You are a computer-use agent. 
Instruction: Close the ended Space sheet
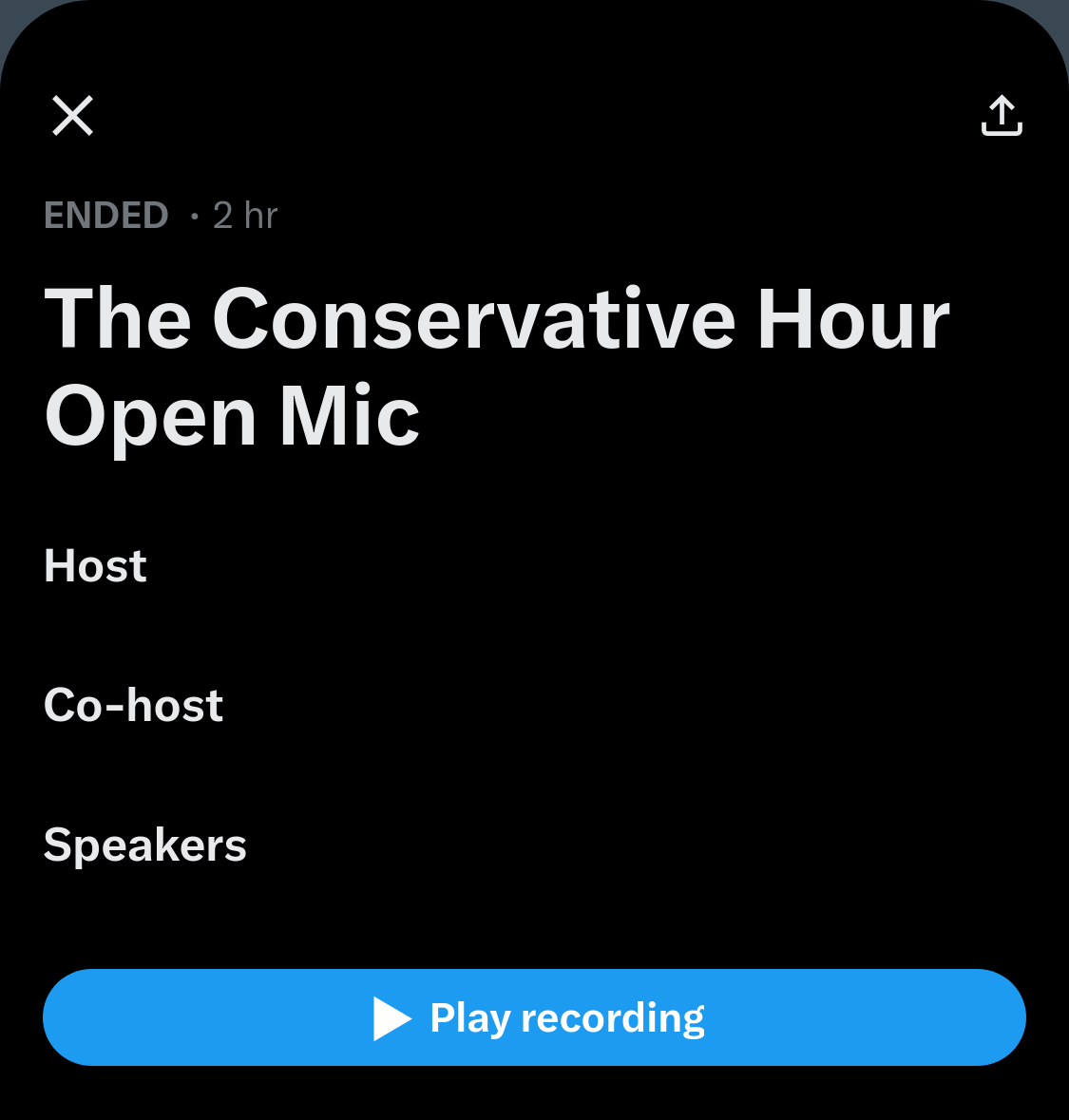[72, 116]
